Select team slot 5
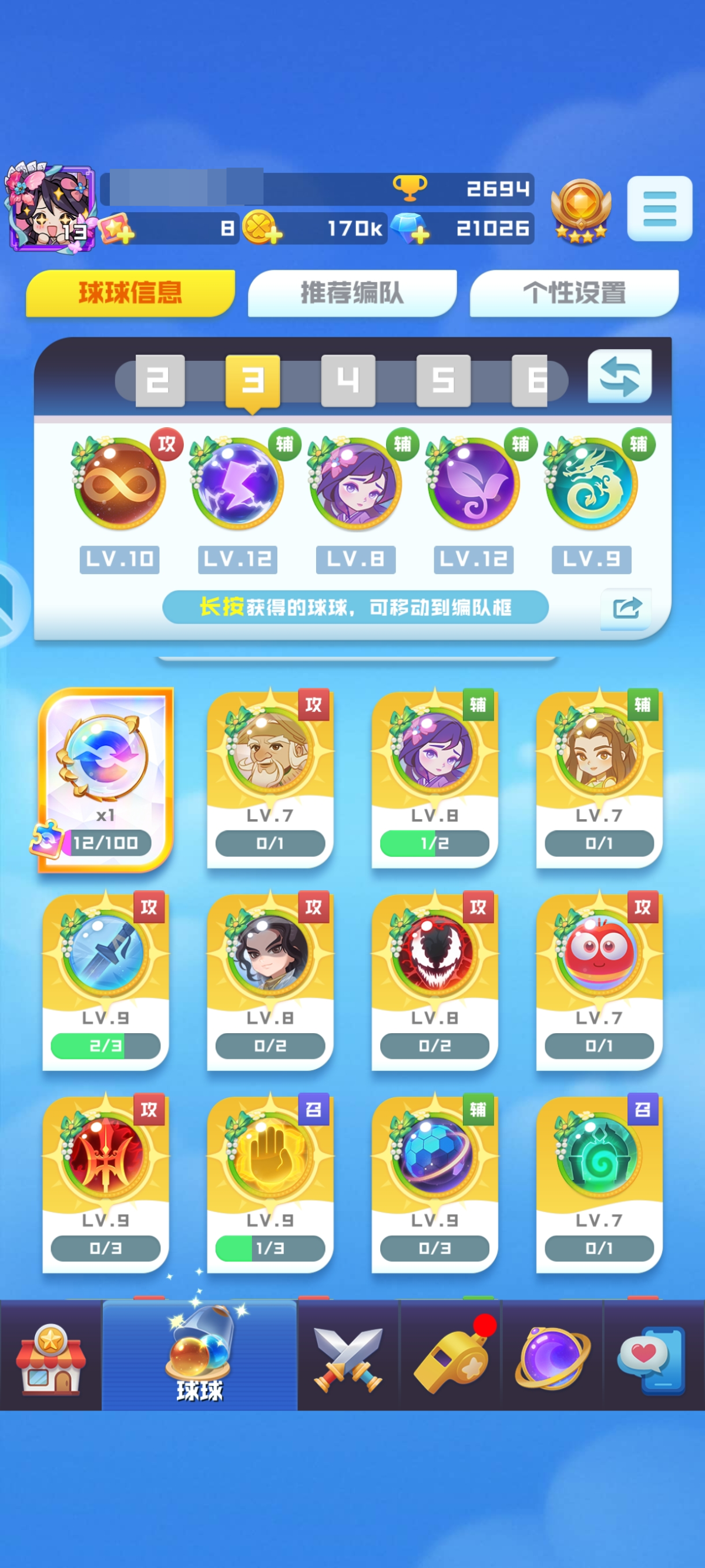Image resolution: width=705 pixels, height=1568 pixels. click(443, 380)
